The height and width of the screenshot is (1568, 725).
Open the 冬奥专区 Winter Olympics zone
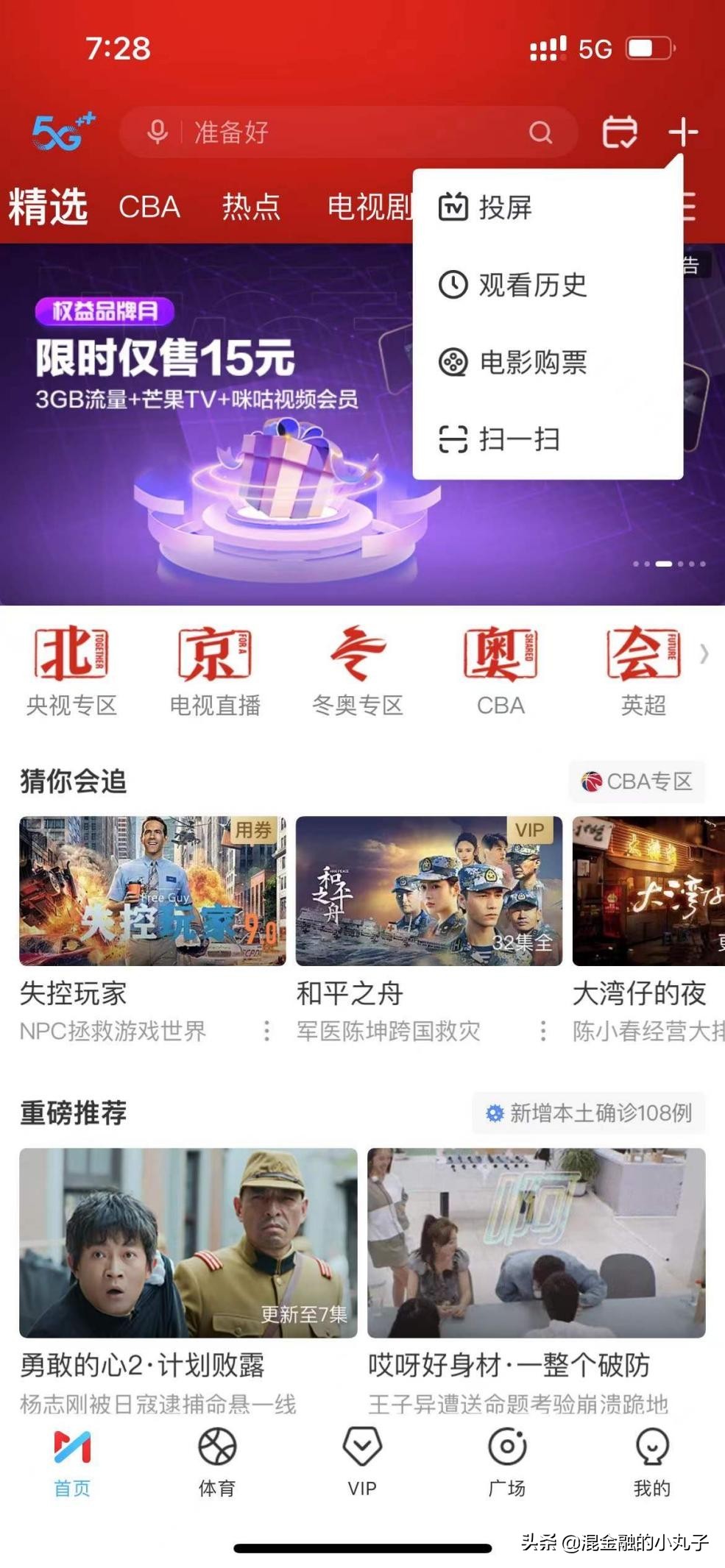tap(358, 666)
